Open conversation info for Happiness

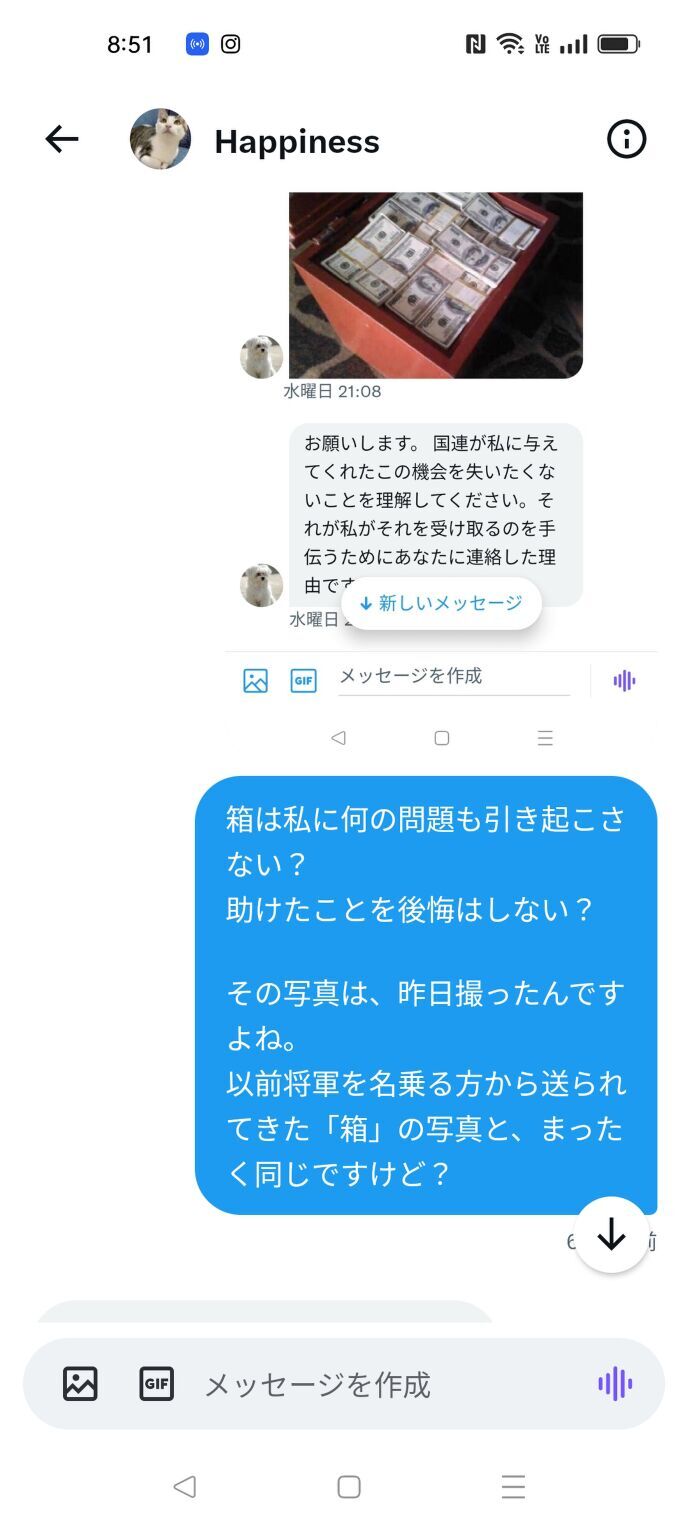(627, 140)
